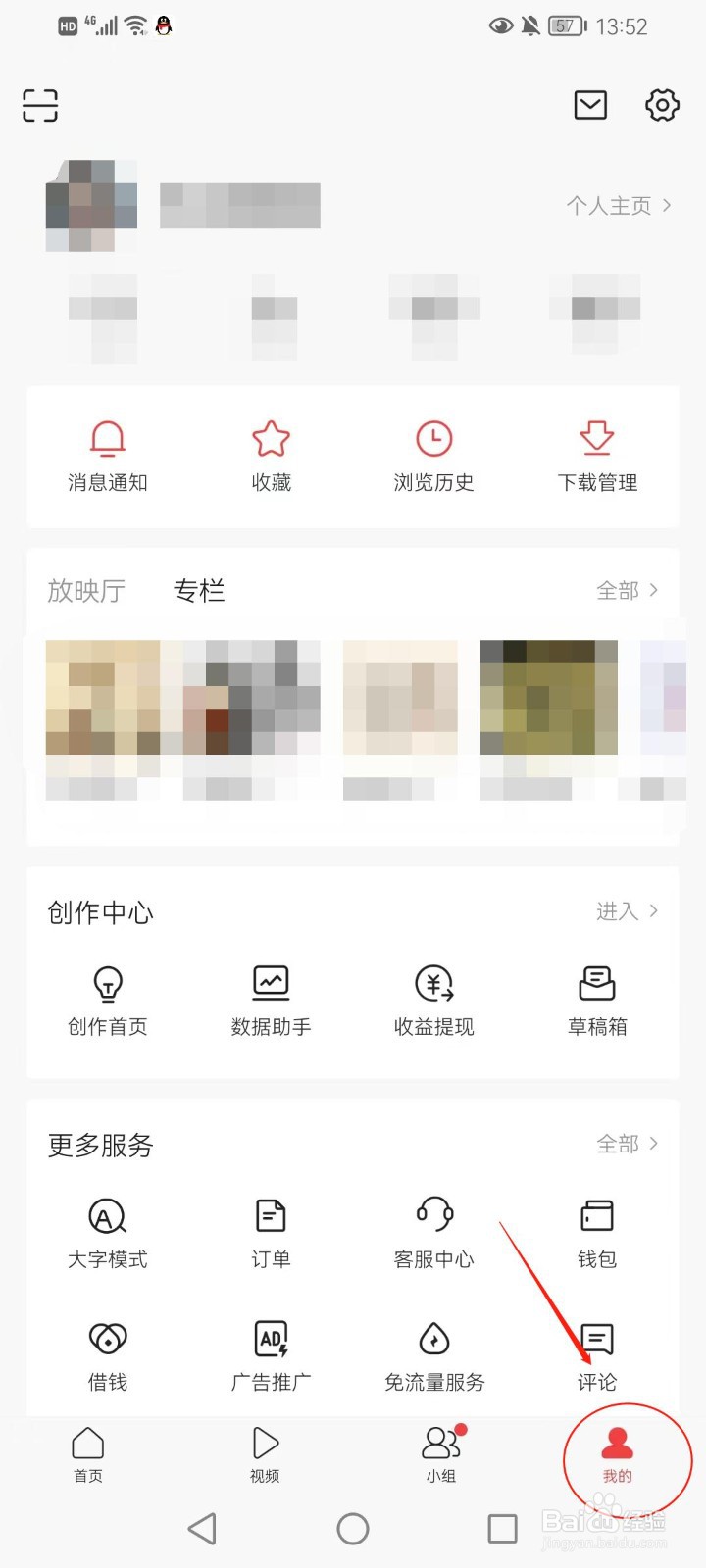The width and height of the screenshot is (706, 1568).
Task: Open 广告推广 ad promotion
Action: [x=271, y=1355]
